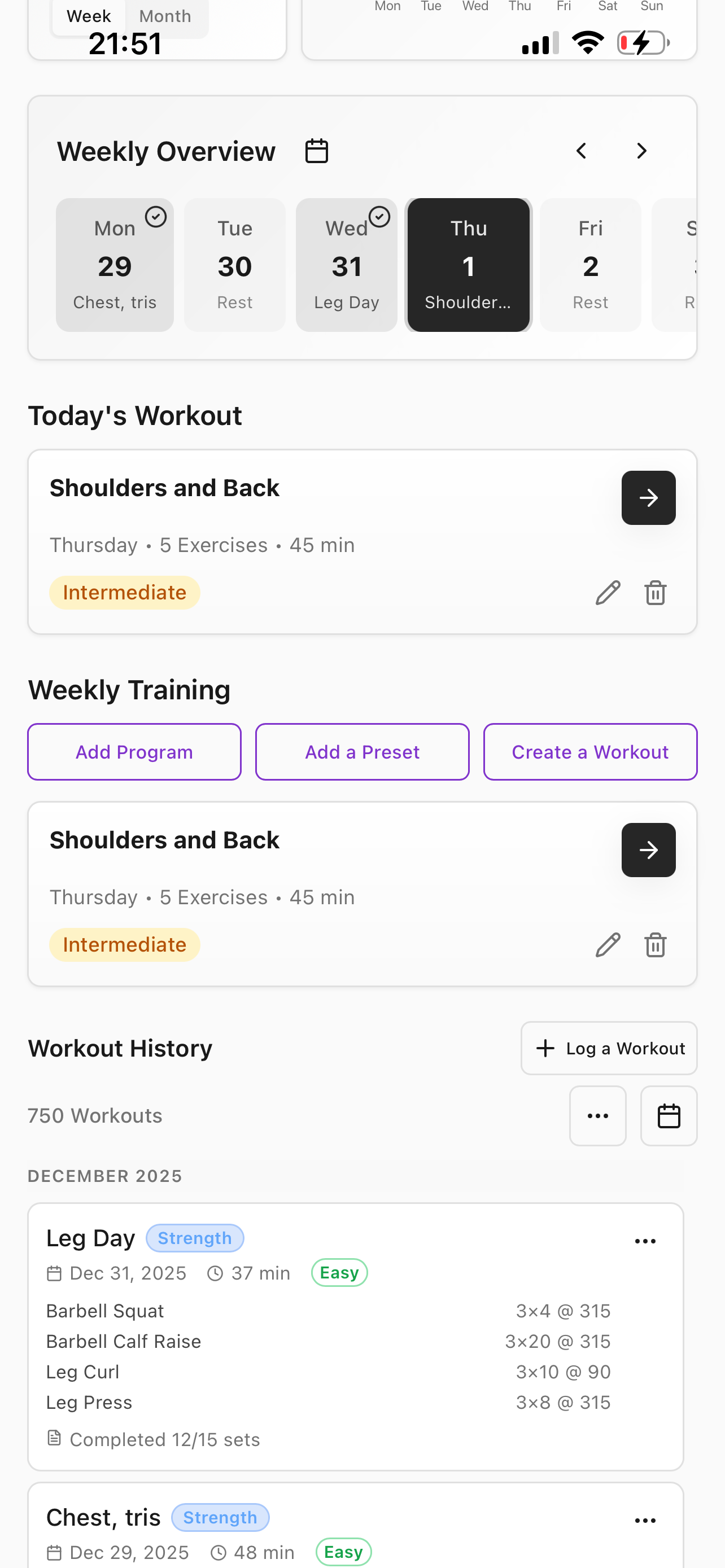
Task: Trash the Weekly Training Shoulders and Back workout
Action: coord(655,944)
